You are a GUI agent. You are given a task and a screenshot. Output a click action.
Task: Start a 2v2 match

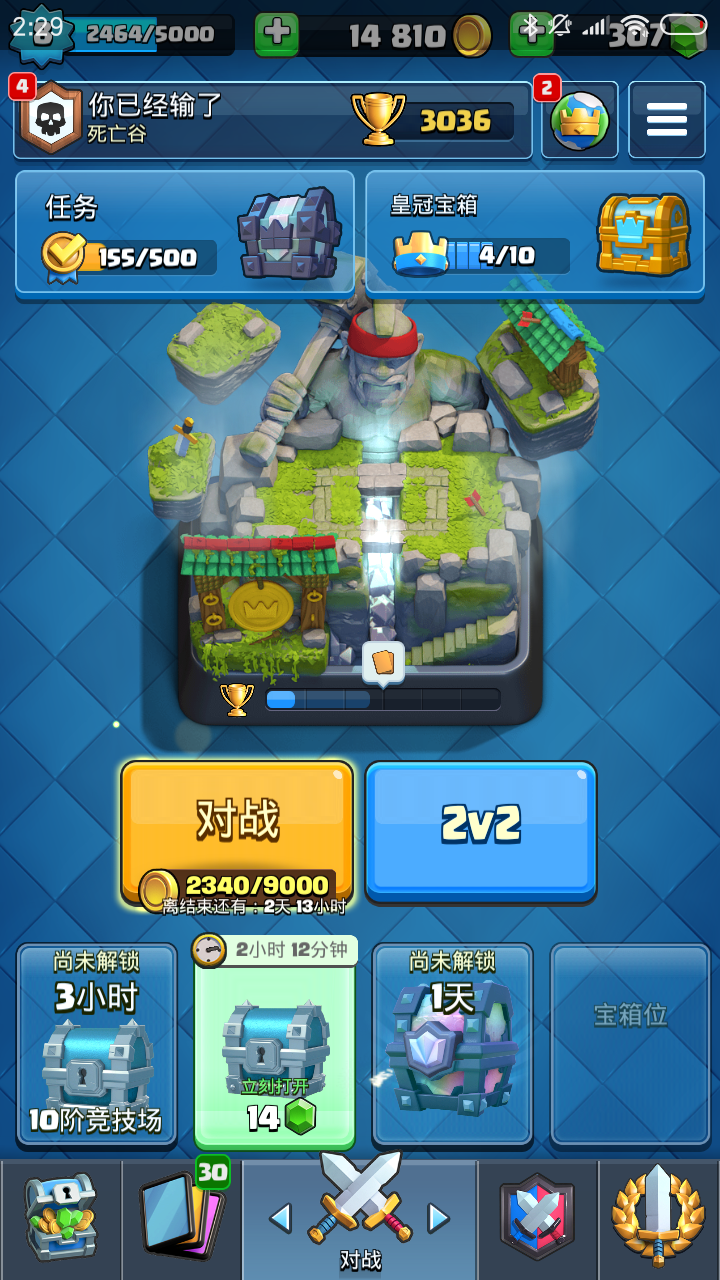pos(481,829)
